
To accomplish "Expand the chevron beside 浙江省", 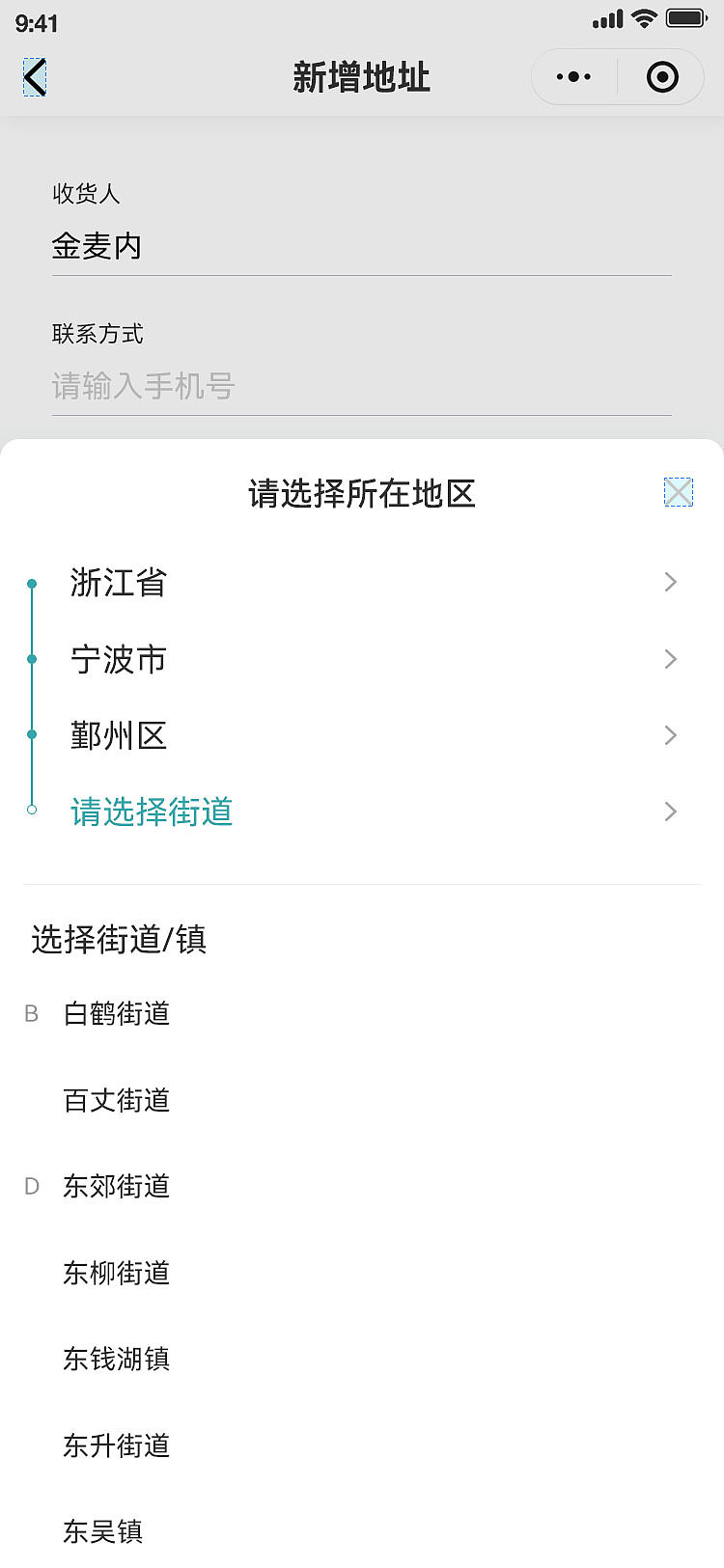I will click(670, 582).
